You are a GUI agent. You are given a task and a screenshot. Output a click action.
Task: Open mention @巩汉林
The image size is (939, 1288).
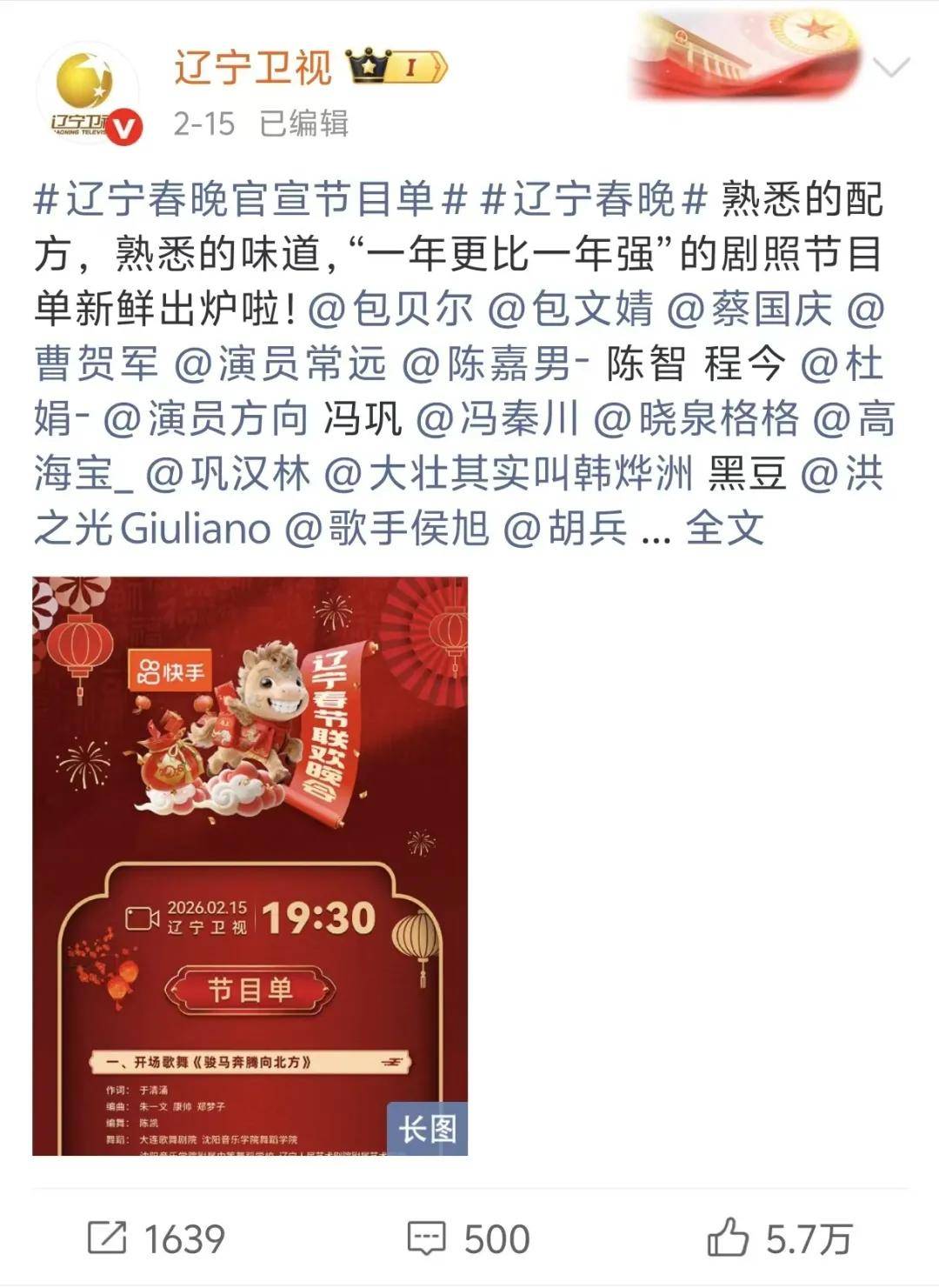point(229,474)
